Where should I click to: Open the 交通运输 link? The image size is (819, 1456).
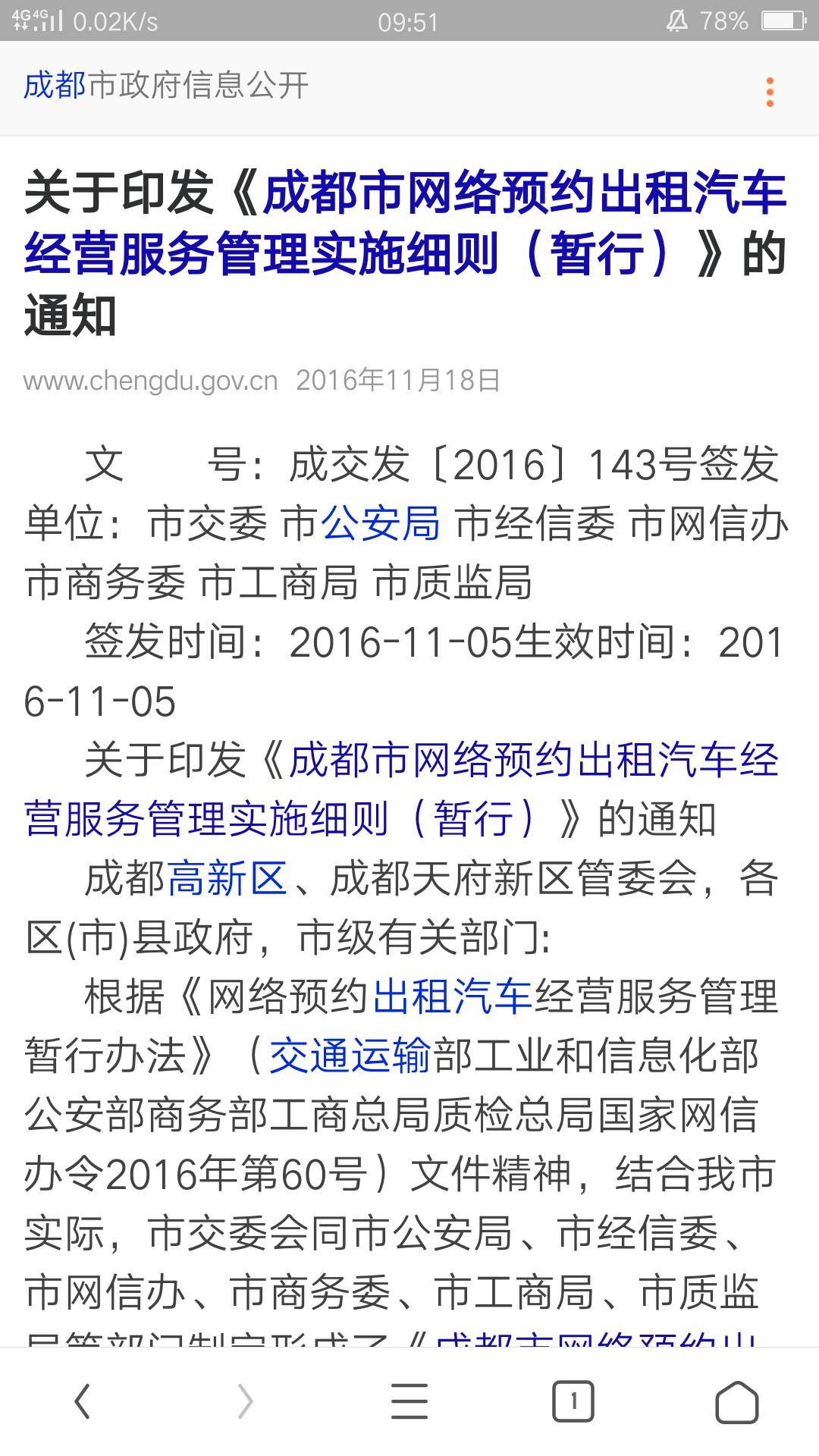(350, 1056)
